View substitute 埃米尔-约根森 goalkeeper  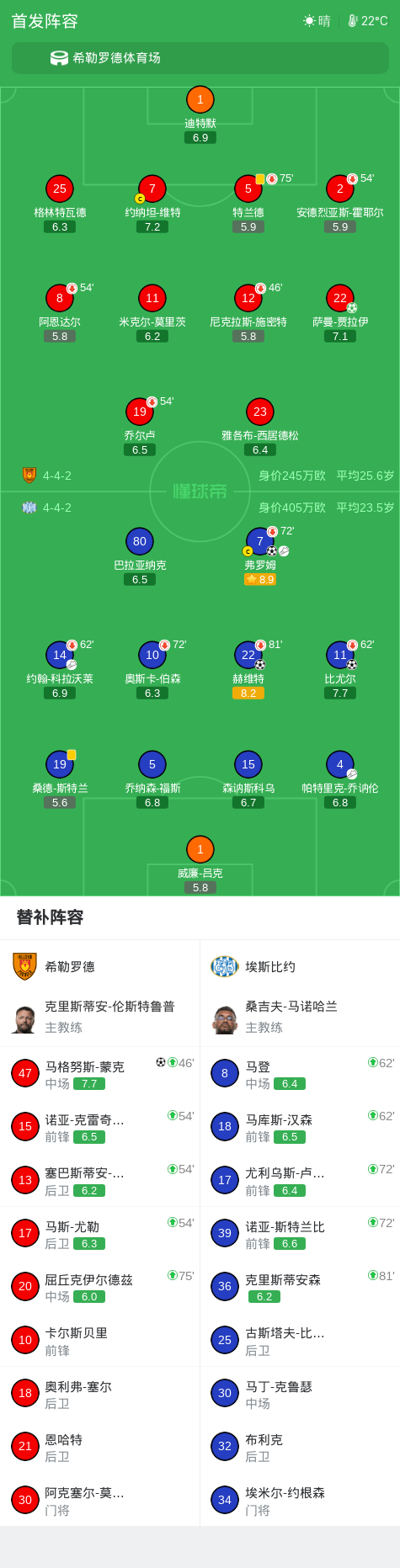[300, 1500]
